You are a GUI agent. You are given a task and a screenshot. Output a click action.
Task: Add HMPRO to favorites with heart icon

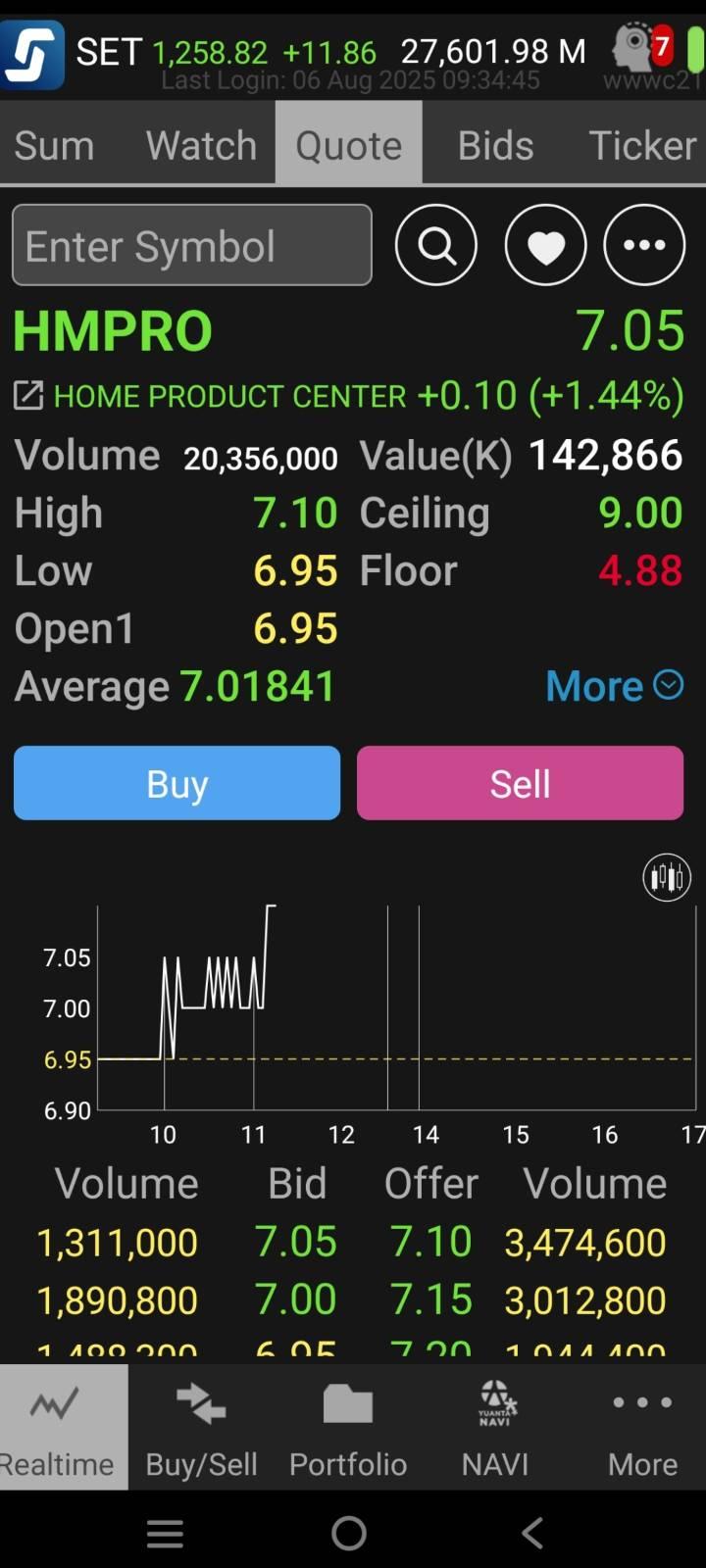tap(545, 245)
